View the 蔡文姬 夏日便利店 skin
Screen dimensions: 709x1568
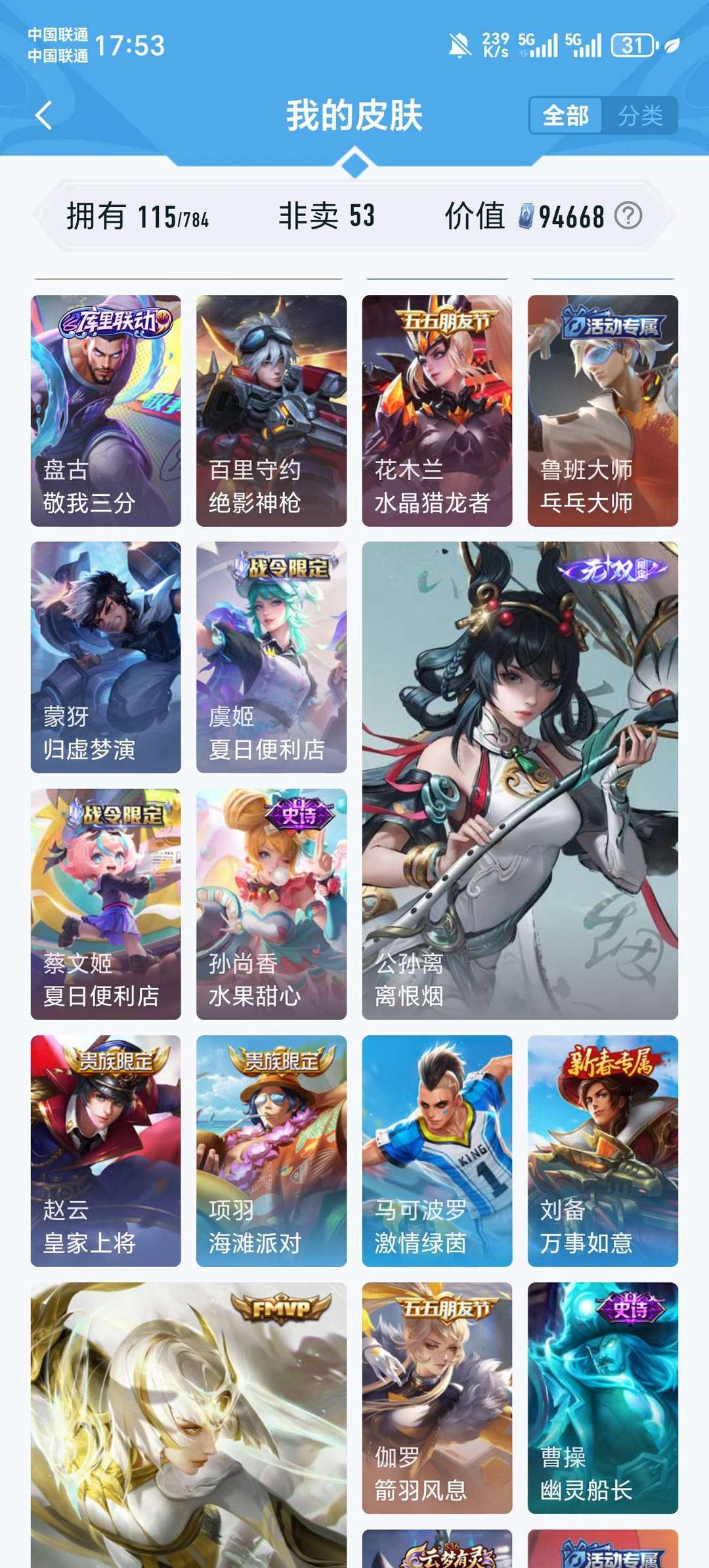pyautogui.click(x=106, y=904)
